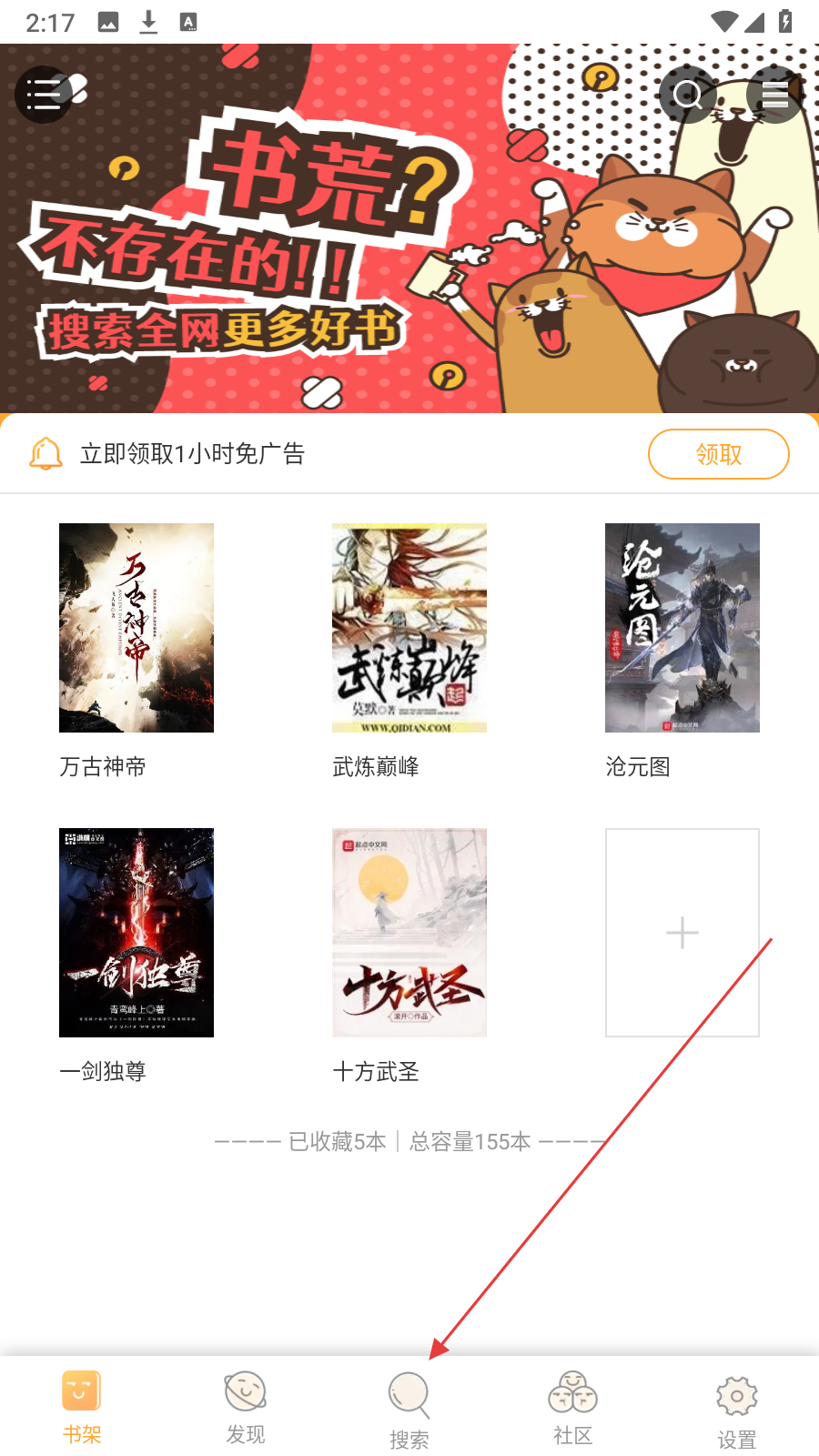Add a new book with plus tile
Viewport: 819px width, 1456px height.
pos(682,933)
